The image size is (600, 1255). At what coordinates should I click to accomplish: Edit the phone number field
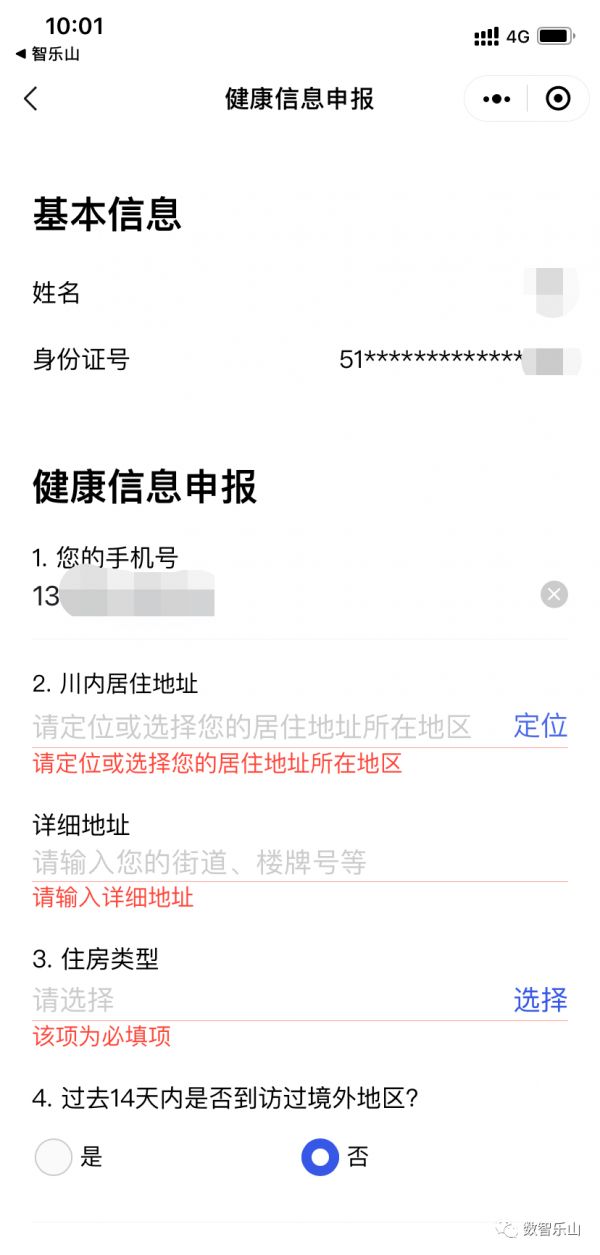click(x=280, y=596)
